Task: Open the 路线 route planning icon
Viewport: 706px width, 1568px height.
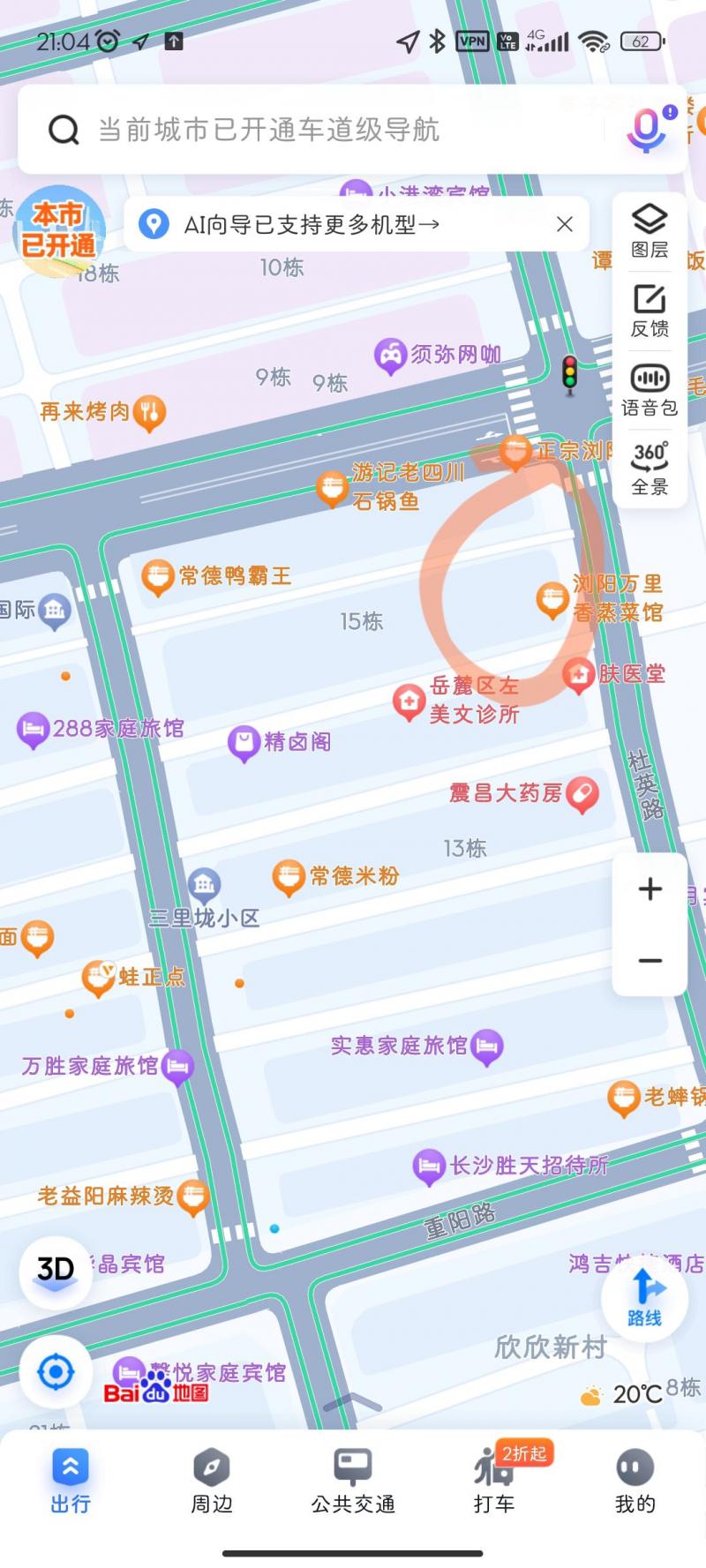Action: [x=643, y=1298]
